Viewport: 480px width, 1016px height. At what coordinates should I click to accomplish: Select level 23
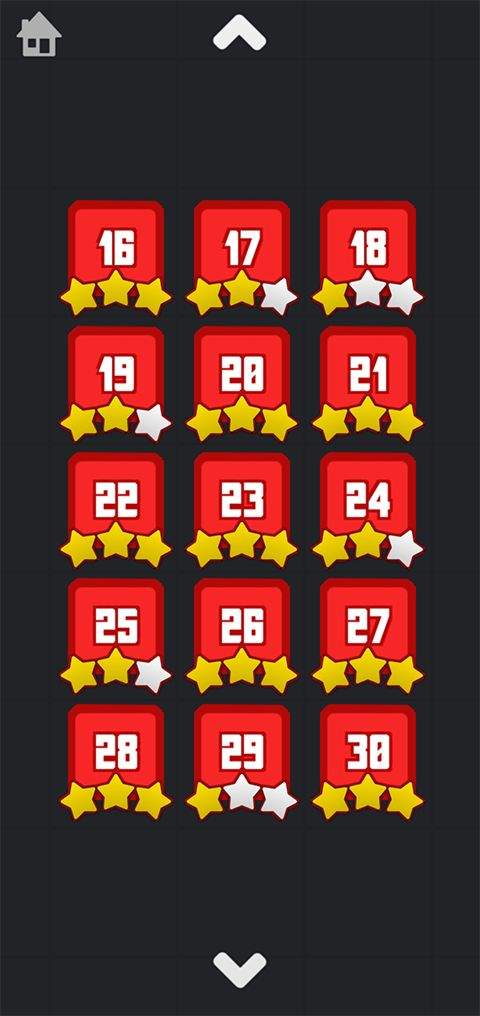tap(242, 509)
